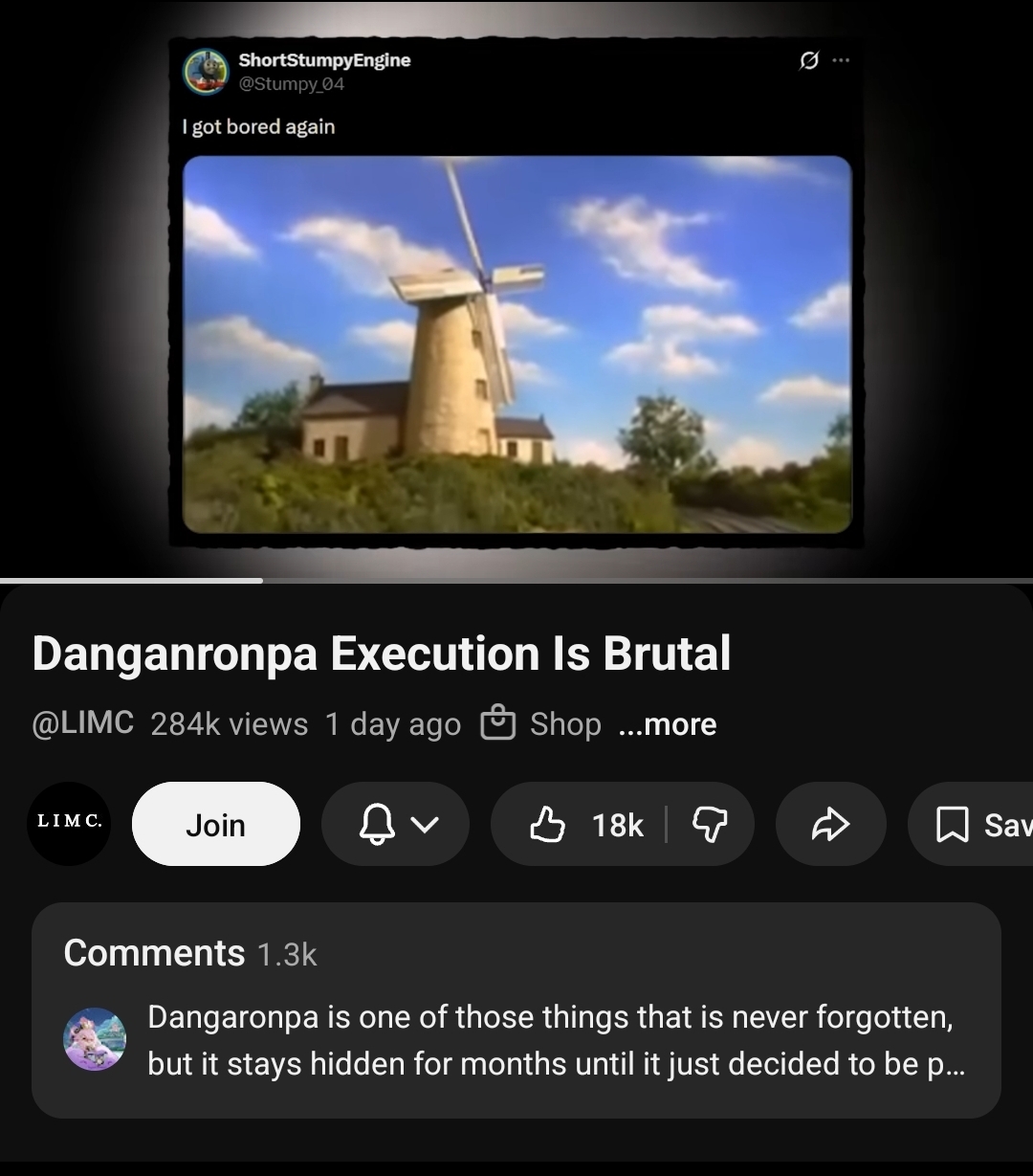Like this video
This screenshot has width=1033, height=1176.
pos(583,824)
